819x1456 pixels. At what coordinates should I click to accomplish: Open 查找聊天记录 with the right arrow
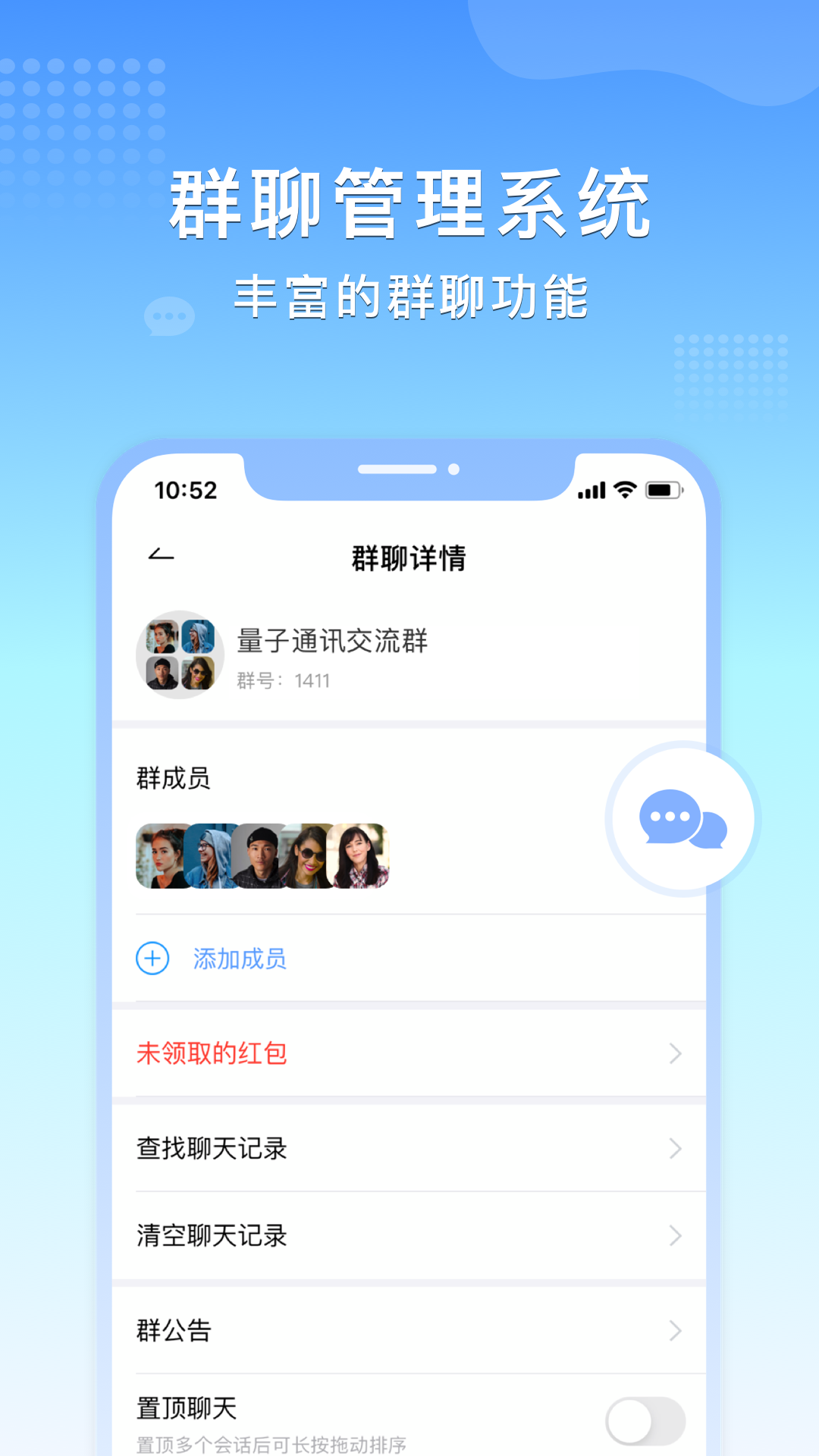coord(675,1148)
